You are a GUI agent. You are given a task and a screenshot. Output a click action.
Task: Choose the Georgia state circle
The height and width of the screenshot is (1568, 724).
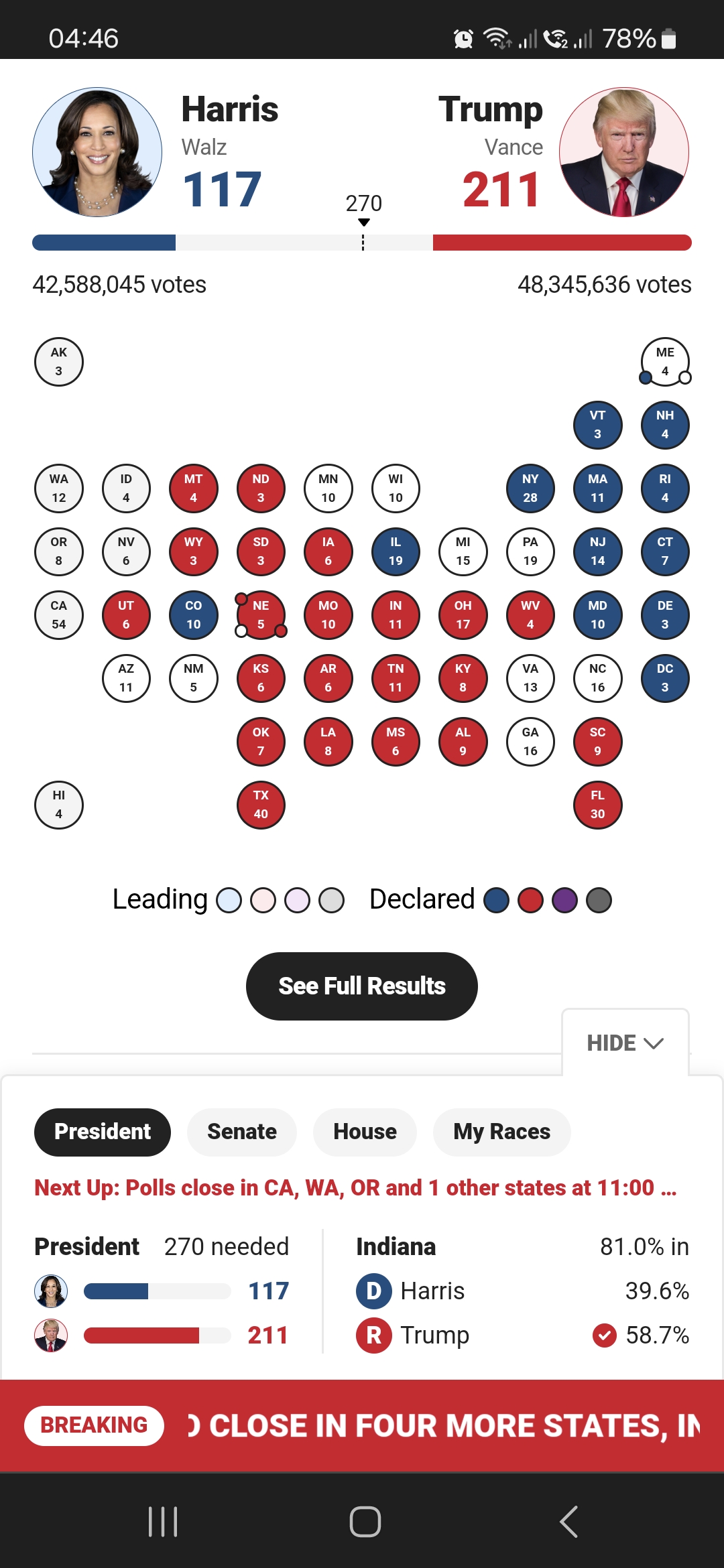530,742
